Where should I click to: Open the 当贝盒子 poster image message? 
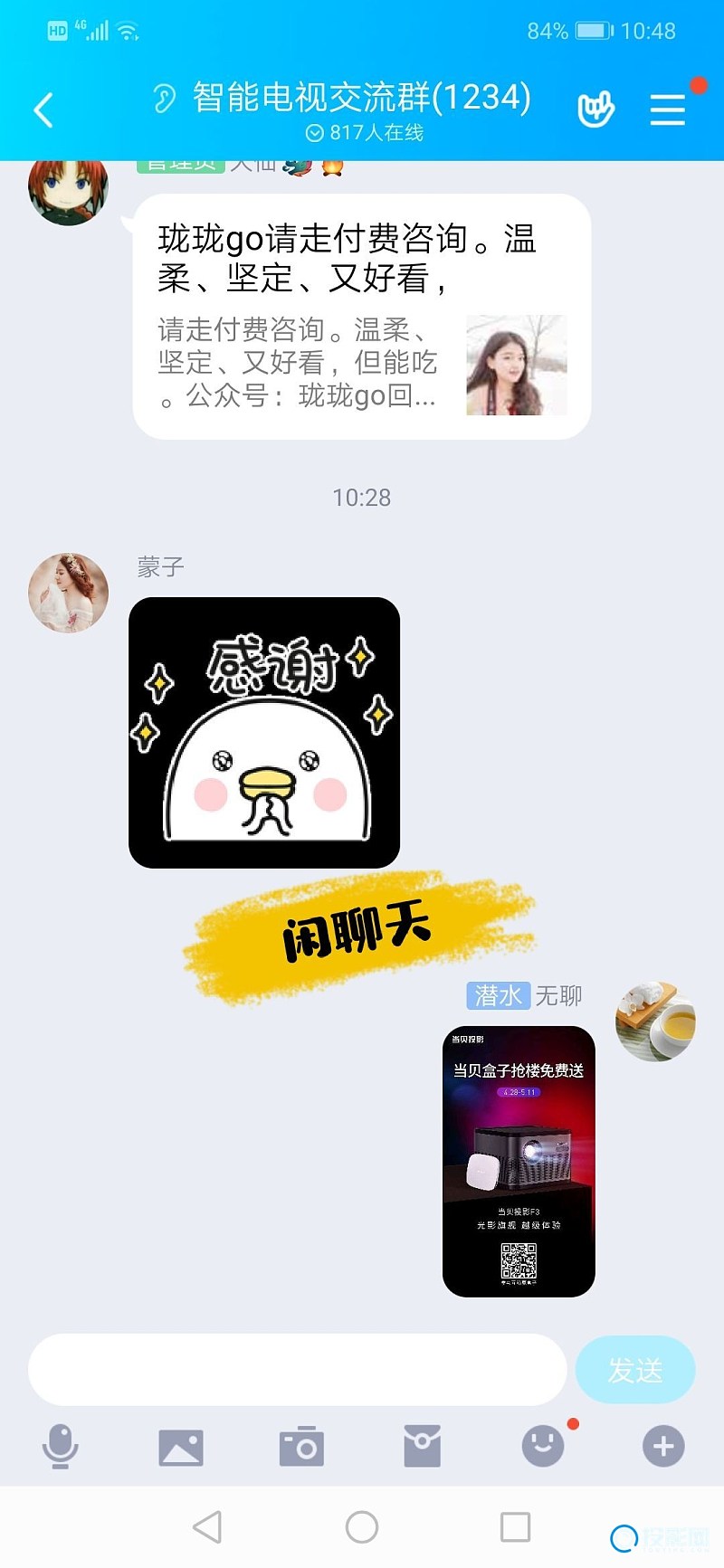(519, 1161)
